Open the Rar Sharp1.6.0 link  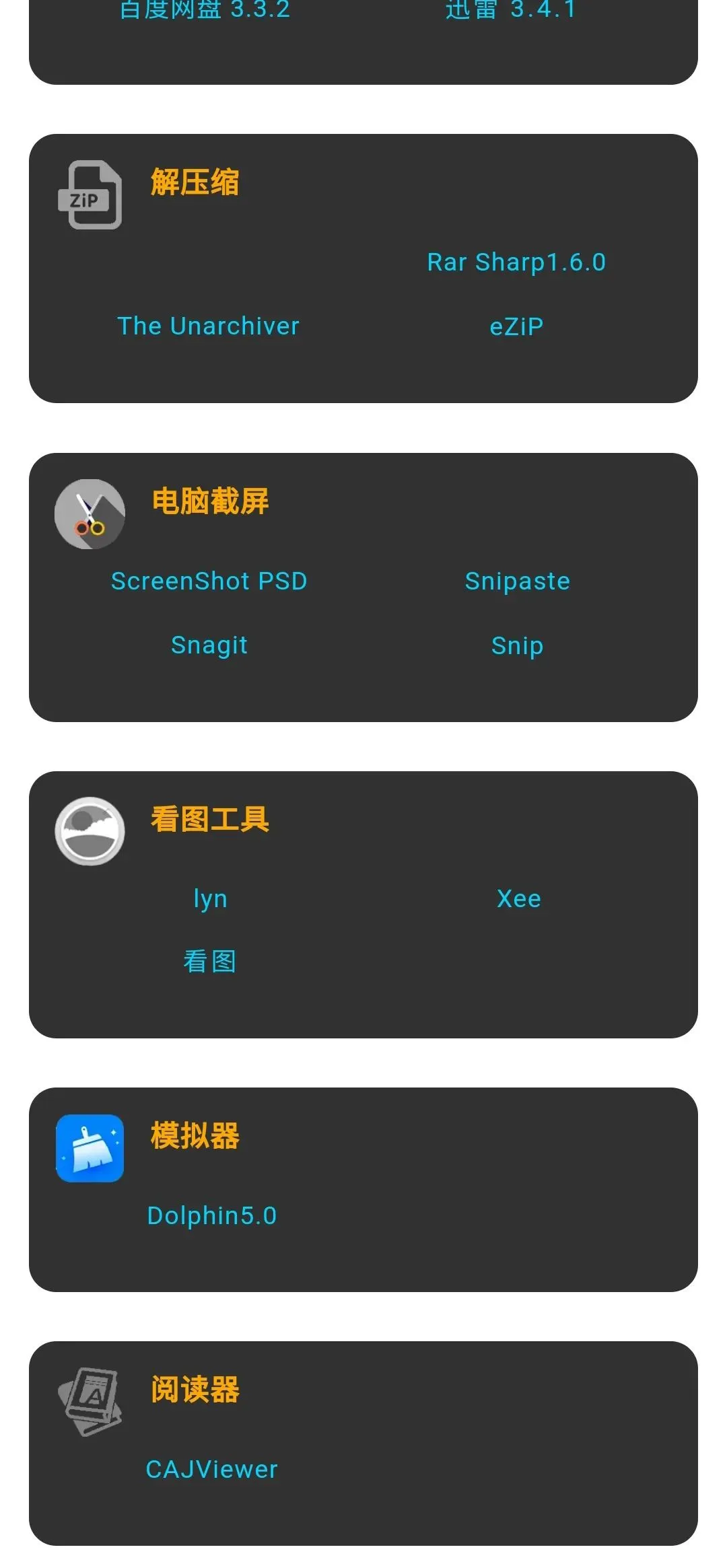click(516, 262)
